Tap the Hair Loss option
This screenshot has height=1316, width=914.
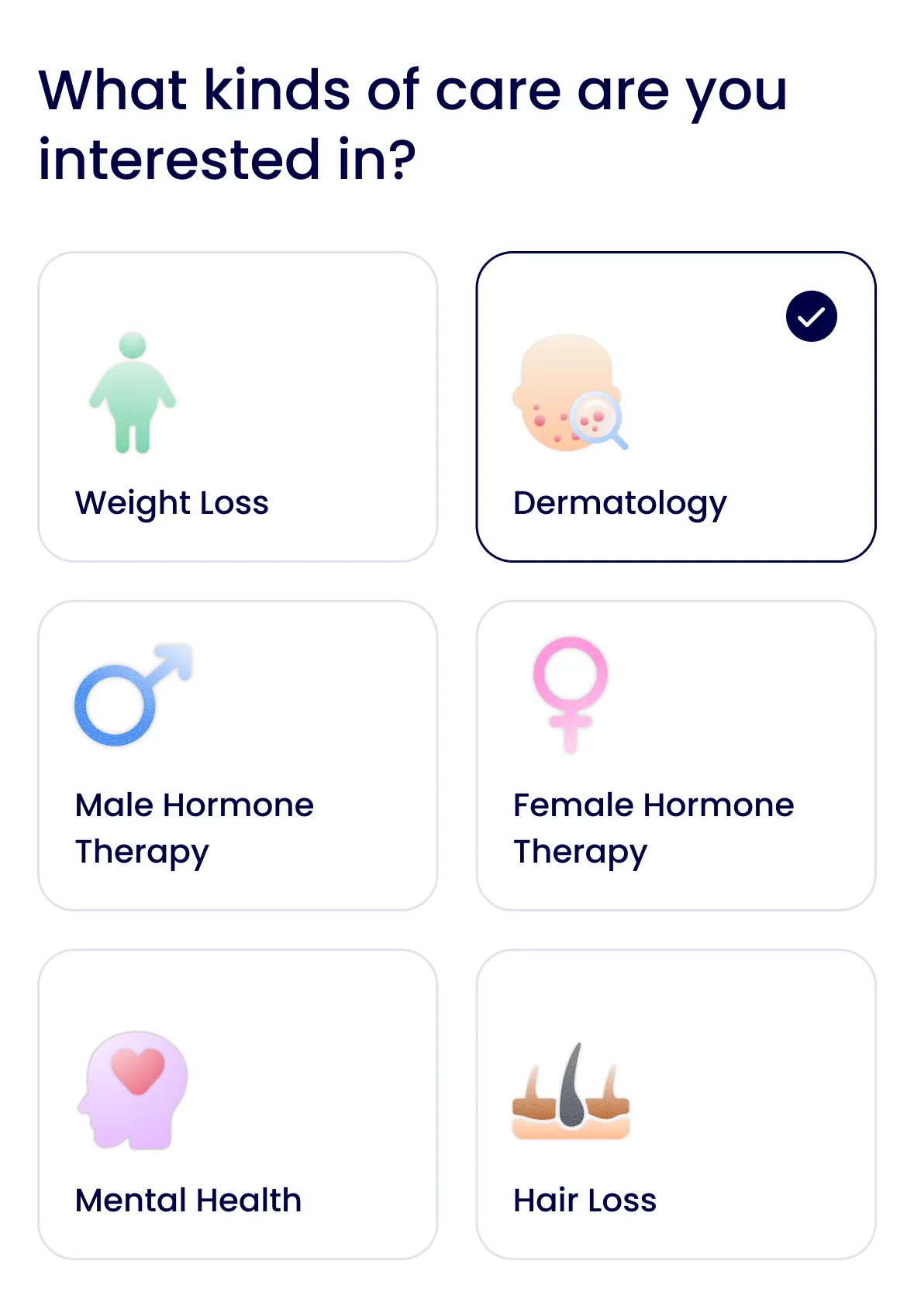(x=675, y=1104)
